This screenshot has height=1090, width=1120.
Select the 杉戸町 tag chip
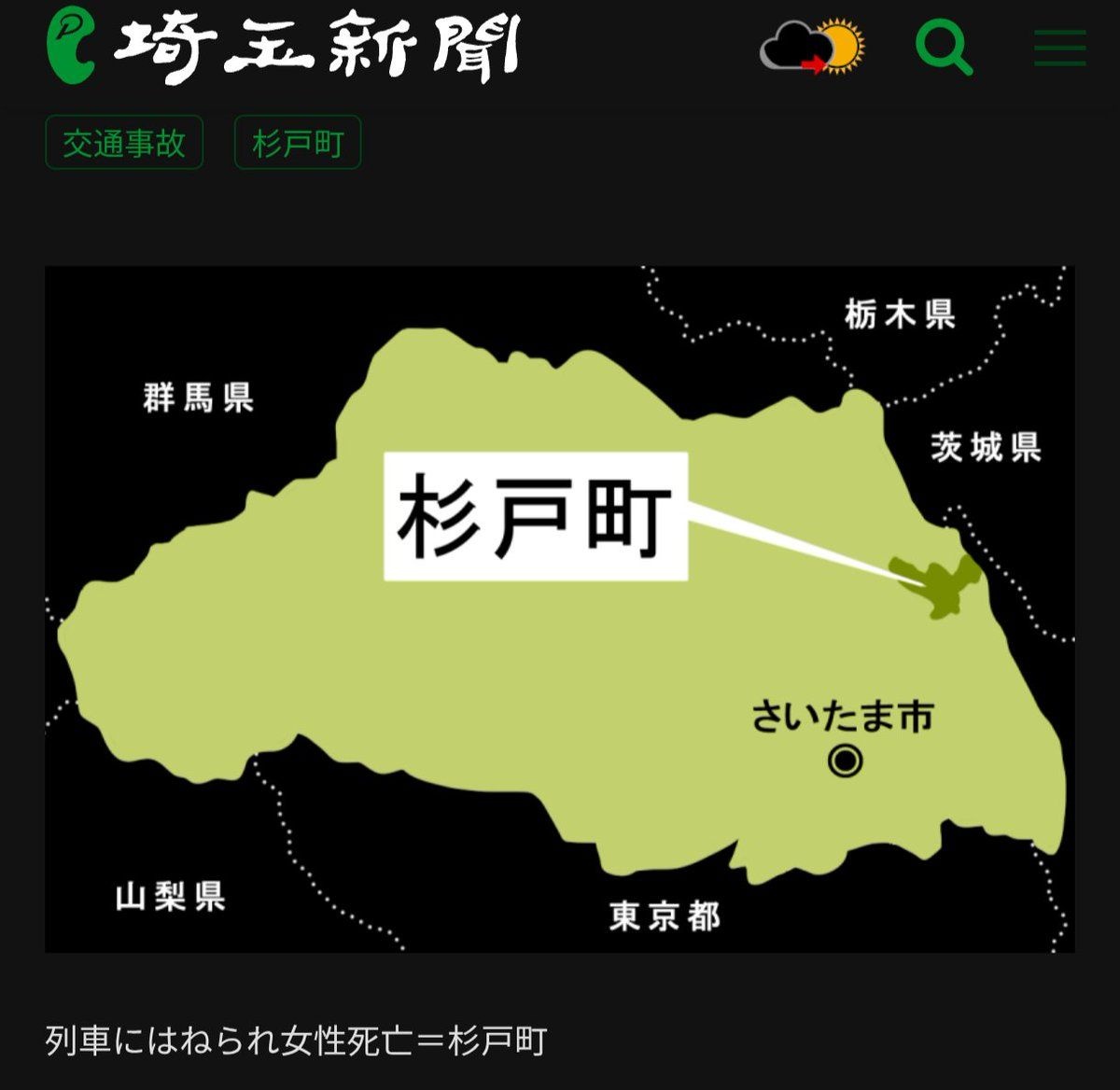[x=298, y=143]
